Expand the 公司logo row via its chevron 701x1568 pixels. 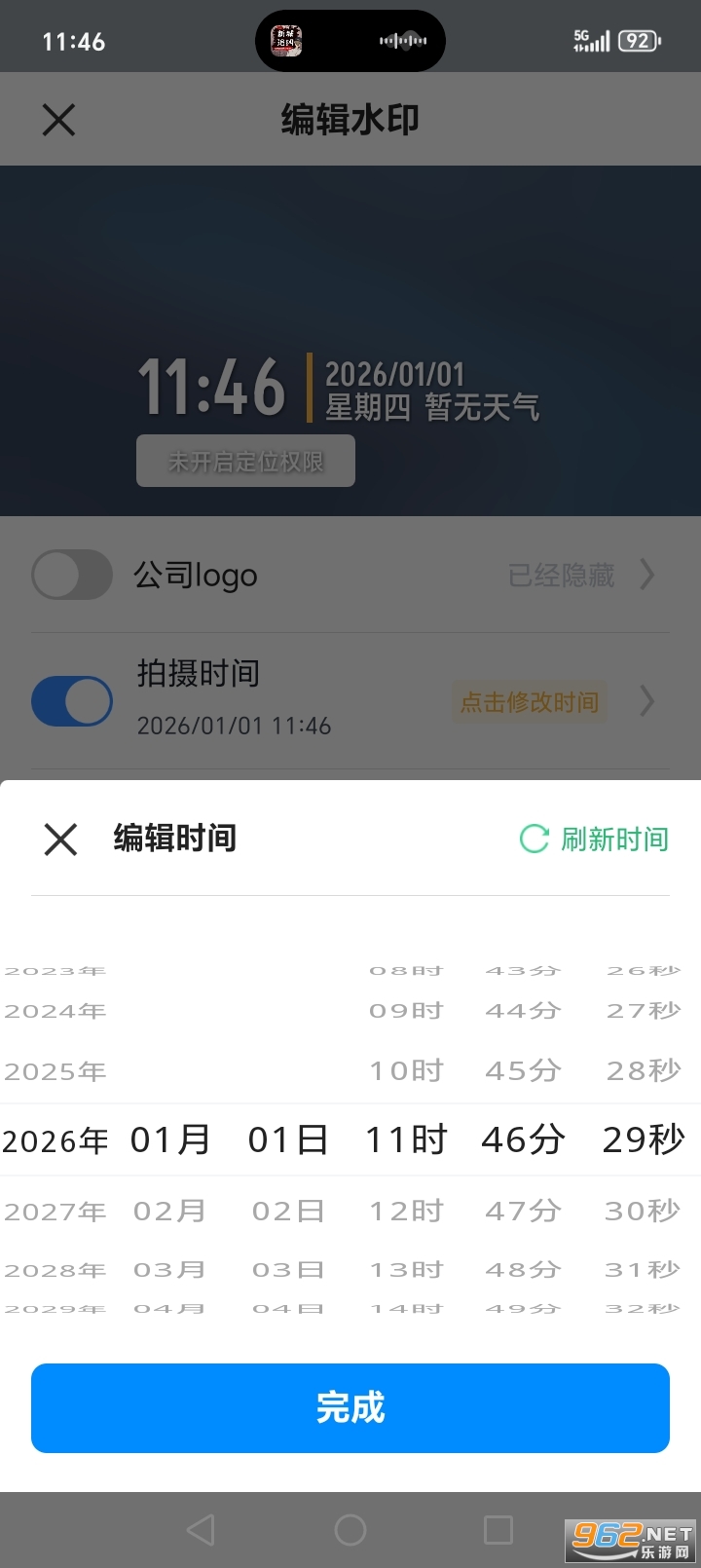tap(646, 575)
